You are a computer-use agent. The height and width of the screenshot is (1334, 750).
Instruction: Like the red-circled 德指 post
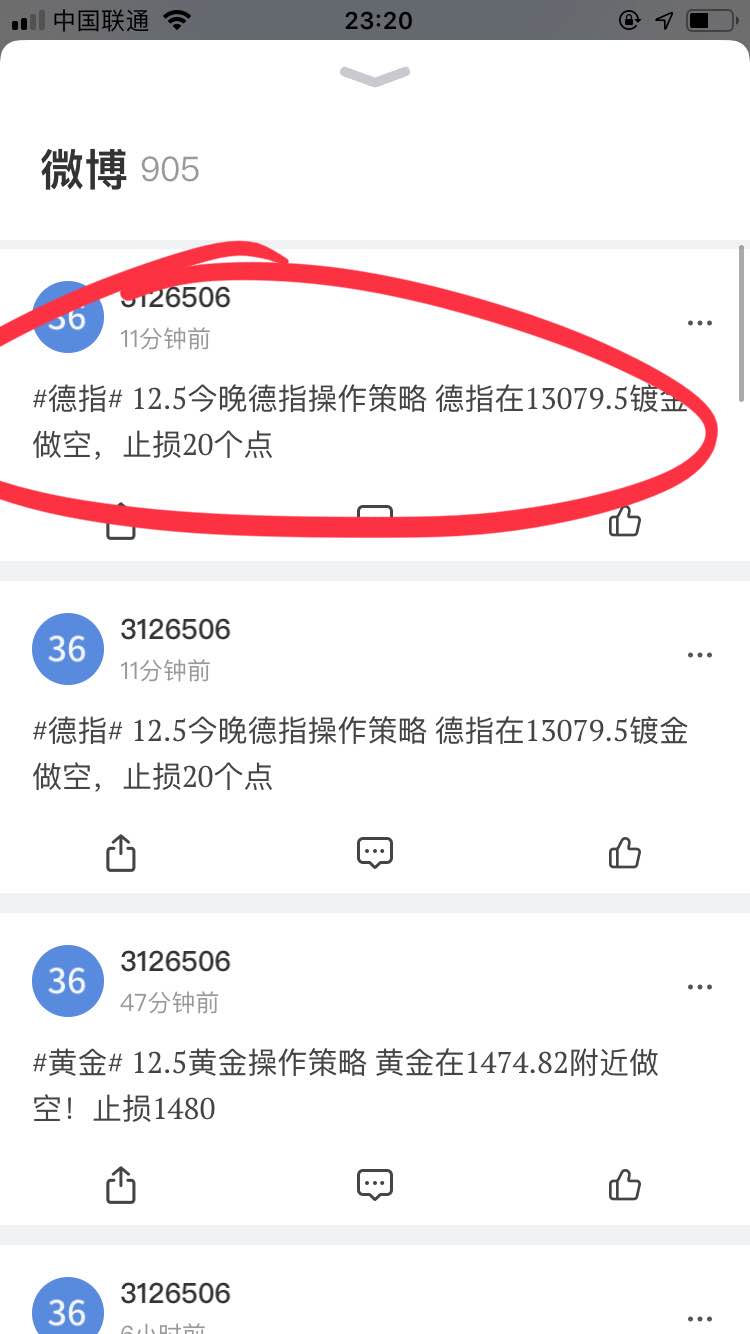(625, 521)
